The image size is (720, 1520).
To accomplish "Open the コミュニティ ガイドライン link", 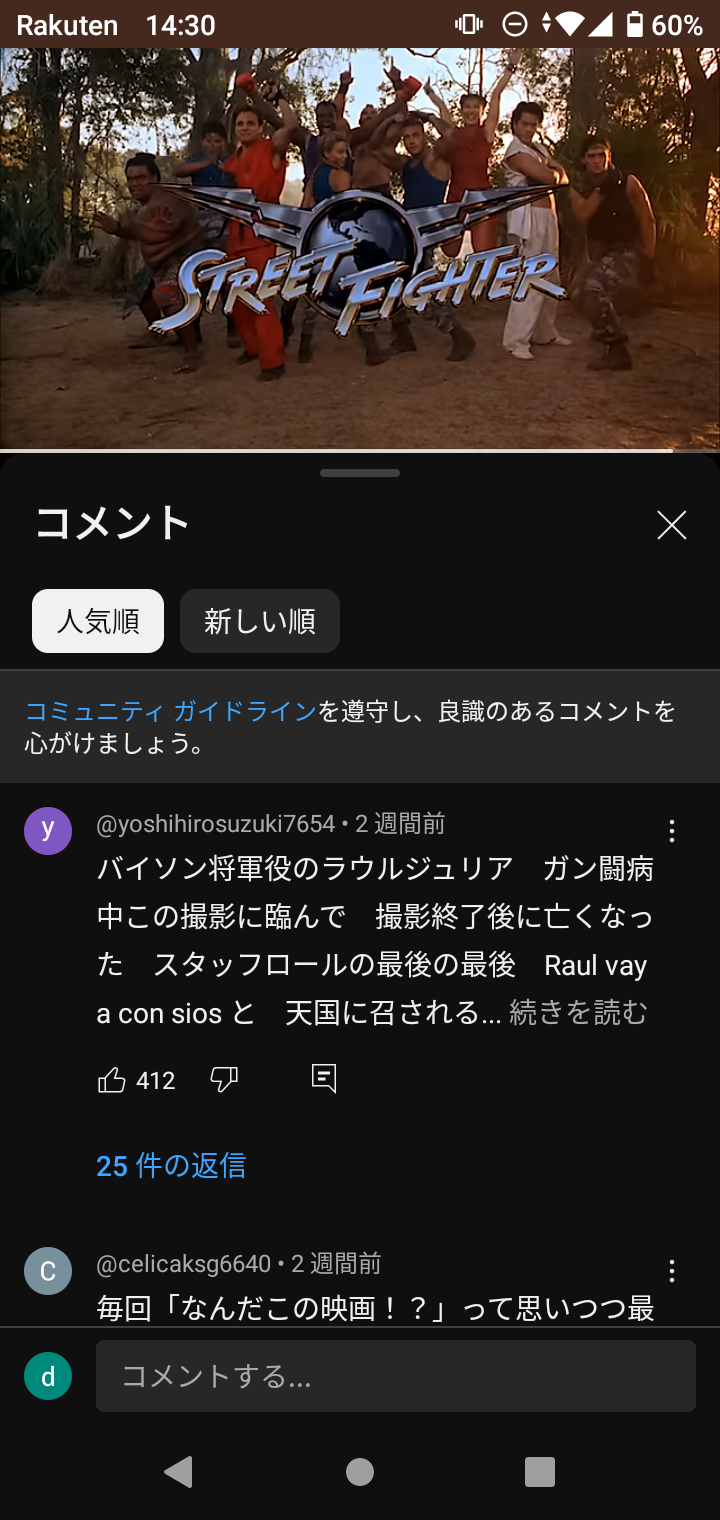I will (171, 711).
